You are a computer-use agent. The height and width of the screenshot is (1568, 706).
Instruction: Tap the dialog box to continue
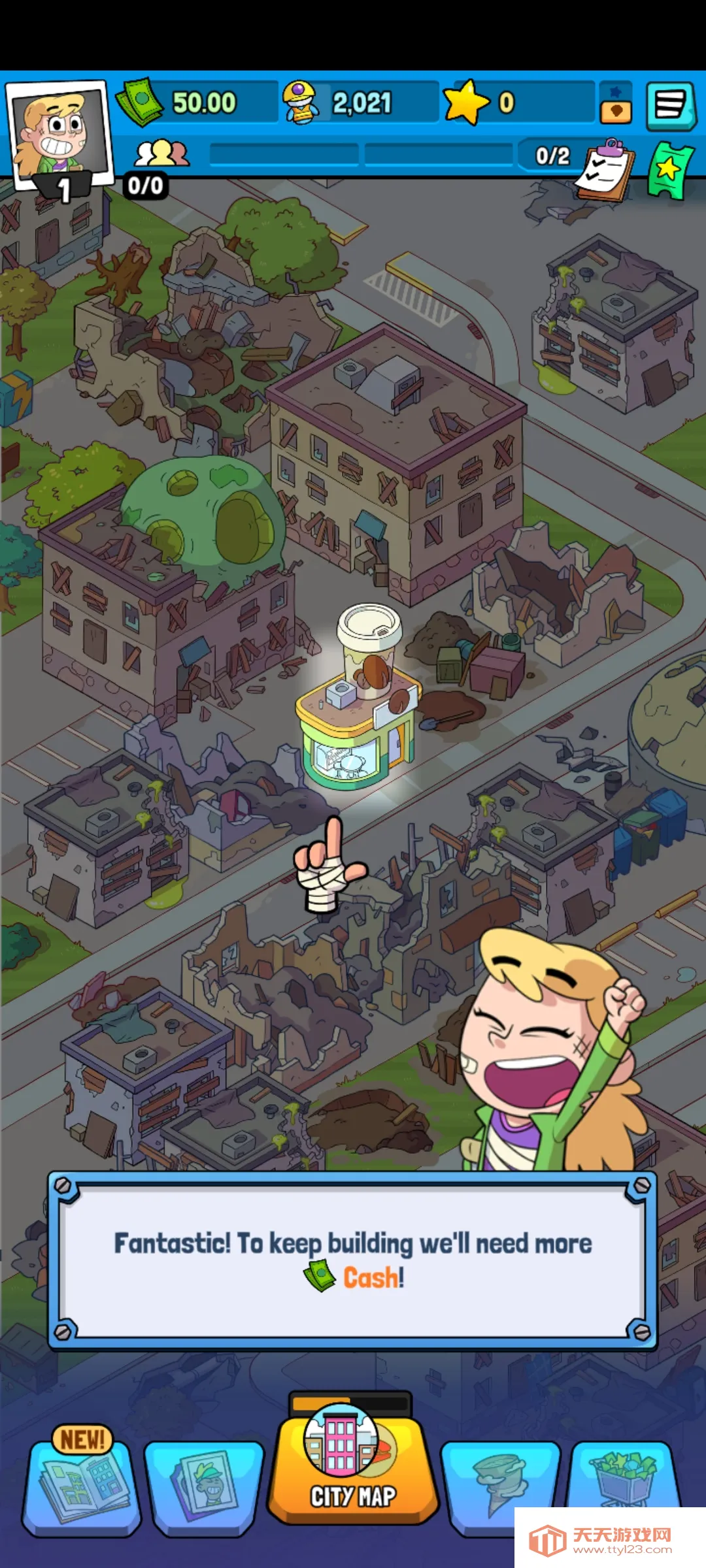coord(353,1261)
